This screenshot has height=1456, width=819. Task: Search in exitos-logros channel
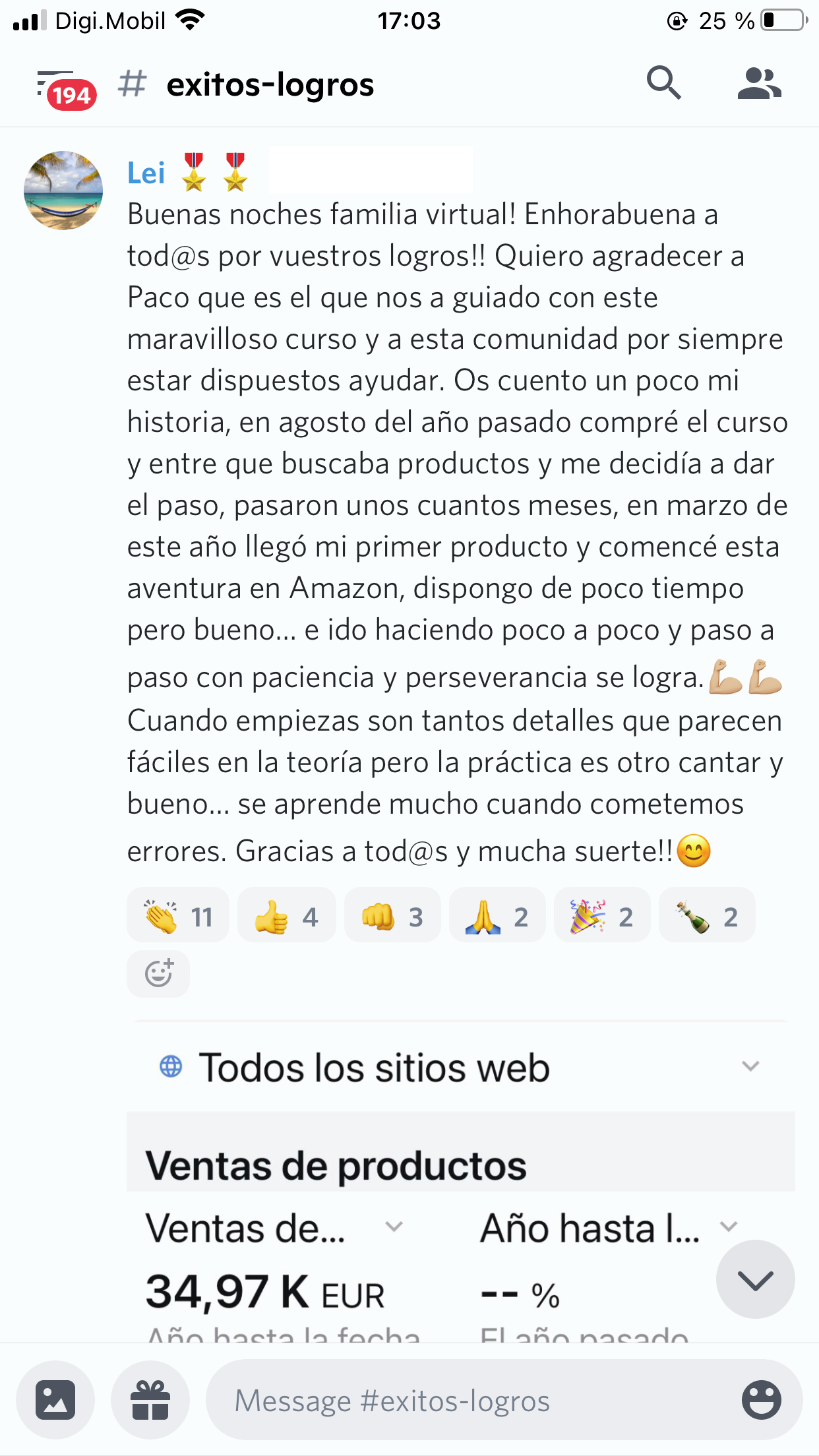[663, 84]
